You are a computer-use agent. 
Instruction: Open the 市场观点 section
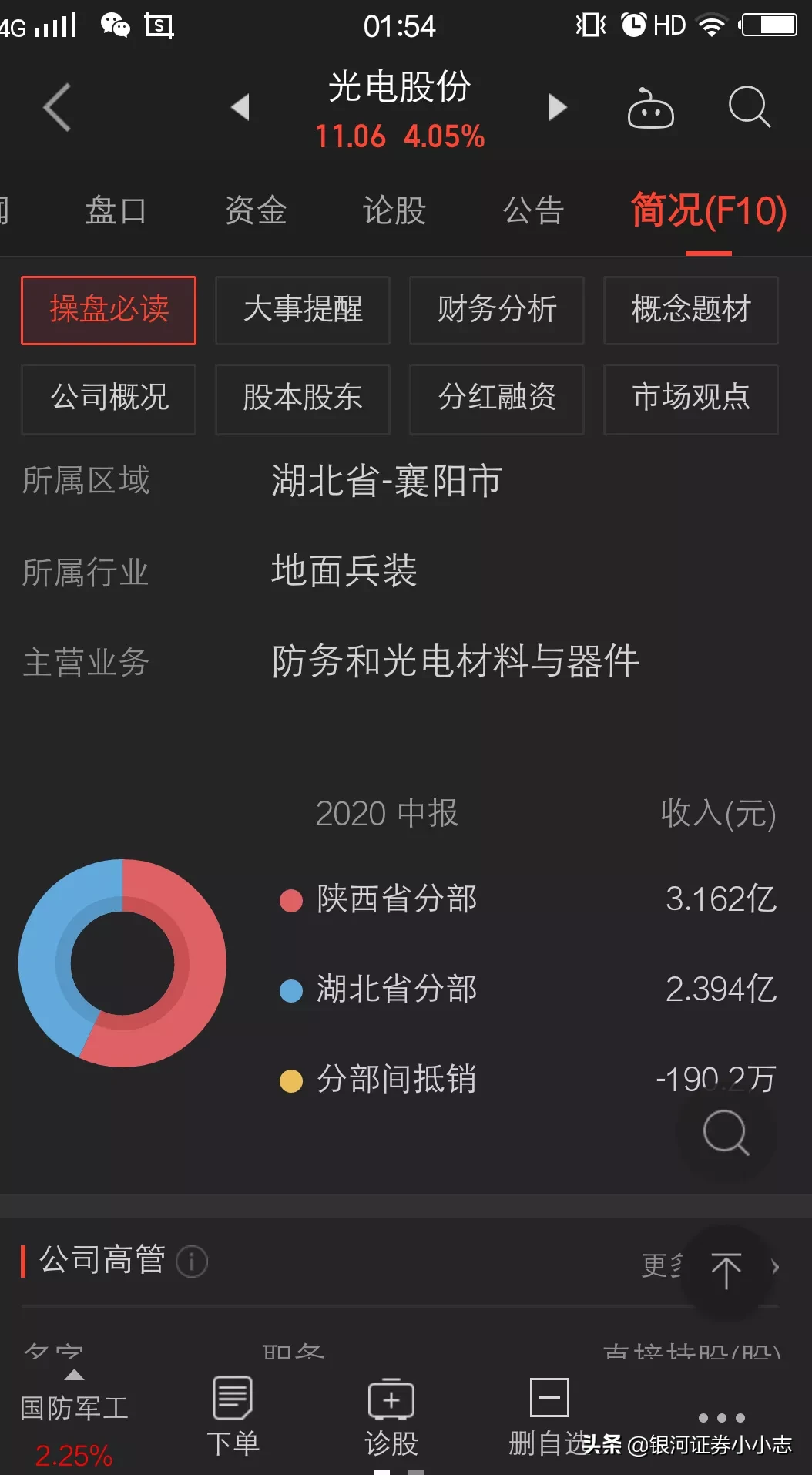[x=691, y=398]
